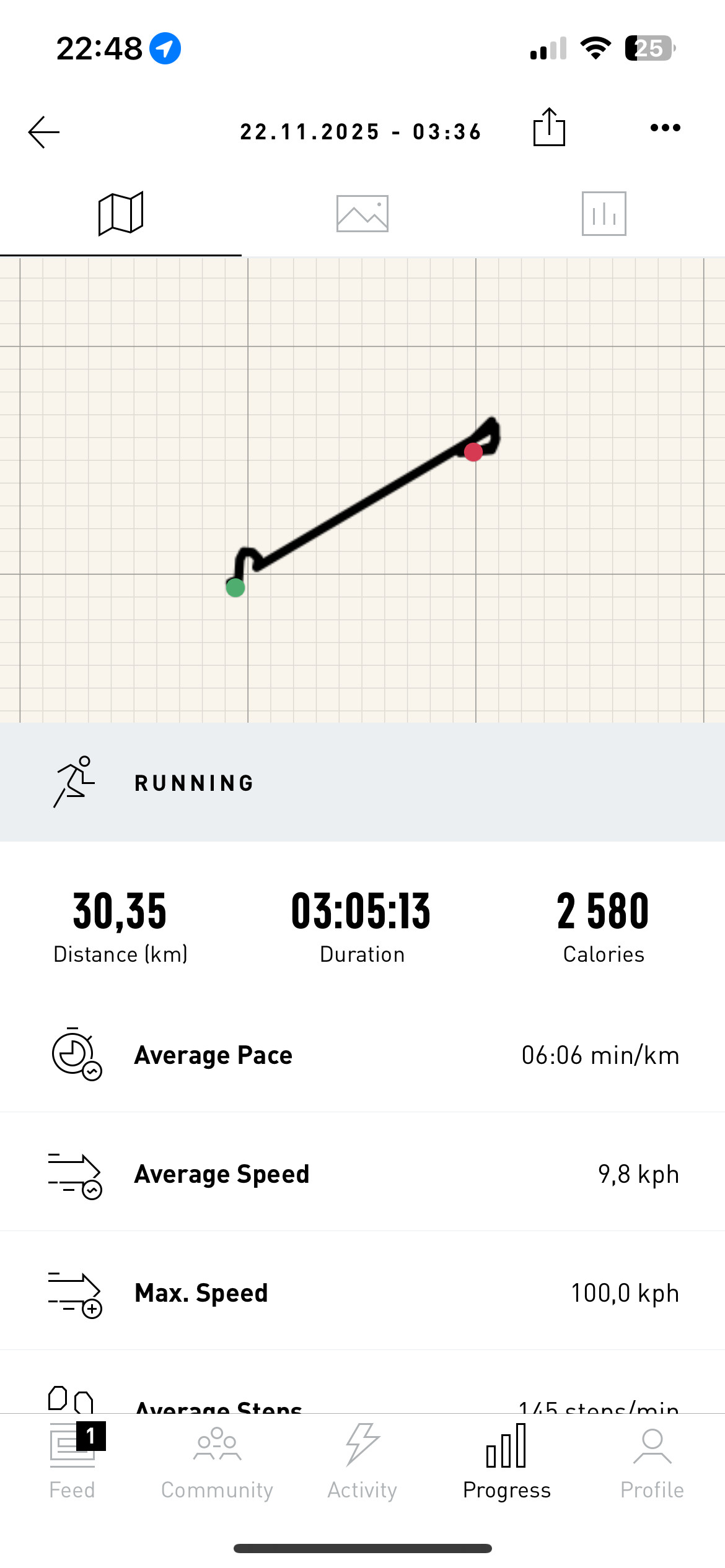Go back using the arrow icon

44,132
